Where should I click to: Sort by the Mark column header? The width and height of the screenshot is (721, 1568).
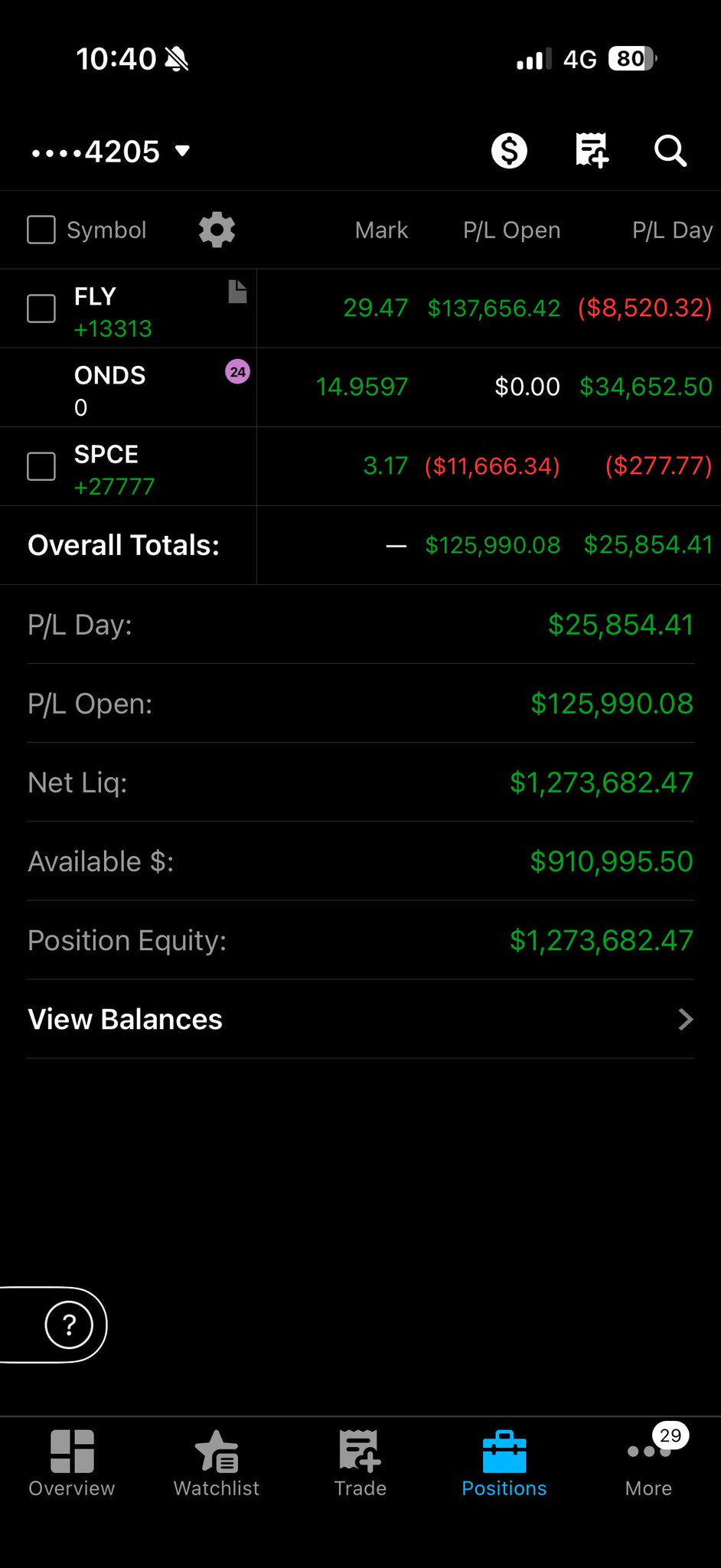381,230
